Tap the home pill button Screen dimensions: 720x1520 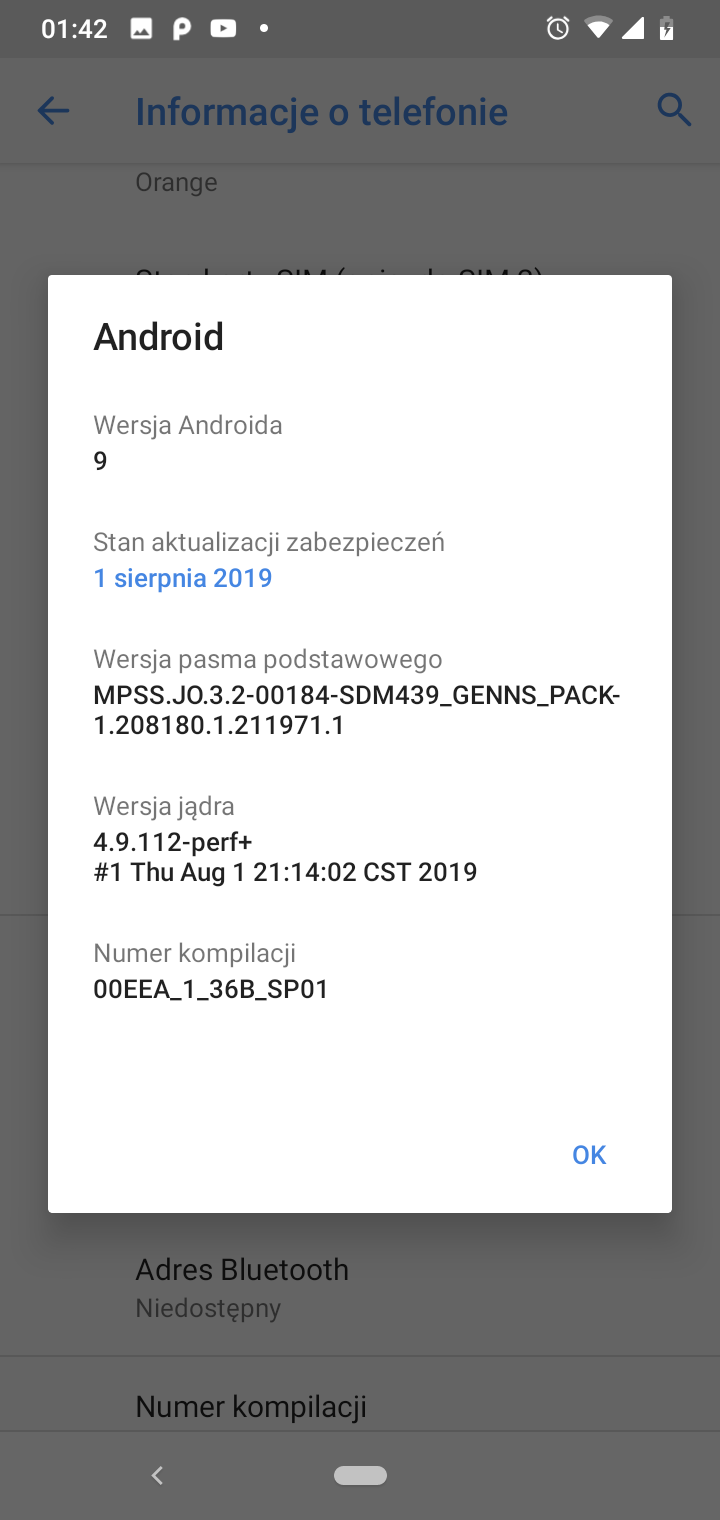pyautogui.click(x=360, y=1476)
